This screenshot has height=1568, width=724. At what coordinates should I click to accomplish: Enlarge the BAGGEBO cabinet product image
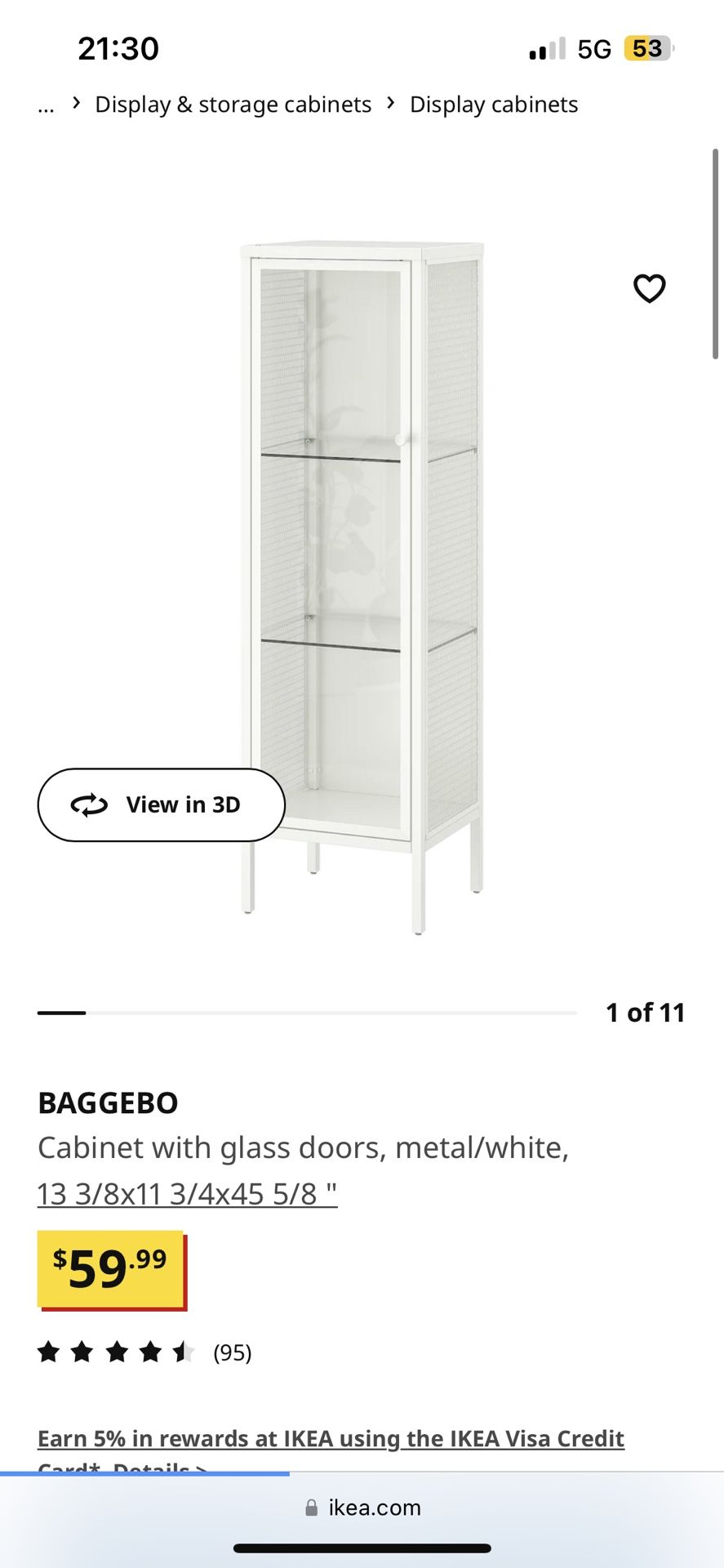(363, 588)
